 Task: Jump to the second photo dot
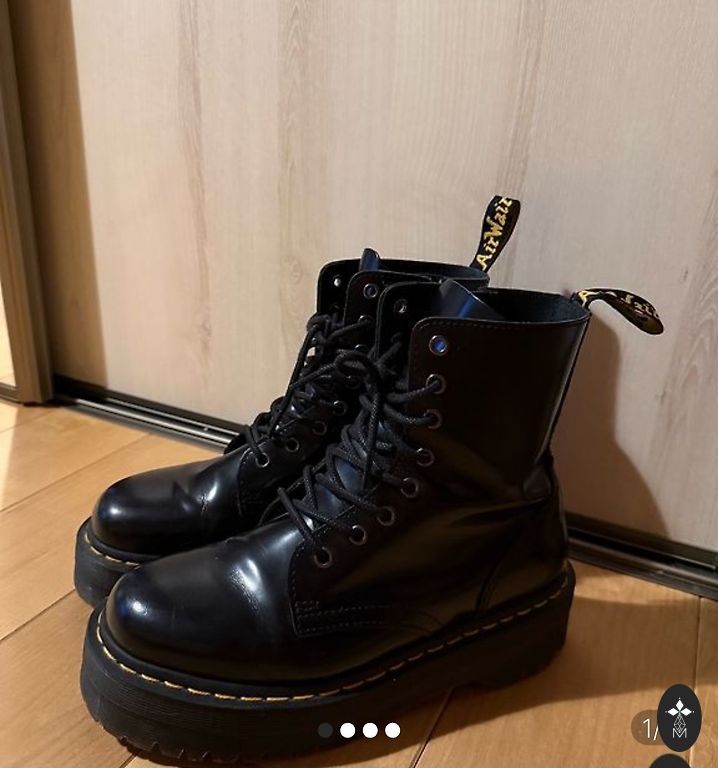tap(348, 730)
